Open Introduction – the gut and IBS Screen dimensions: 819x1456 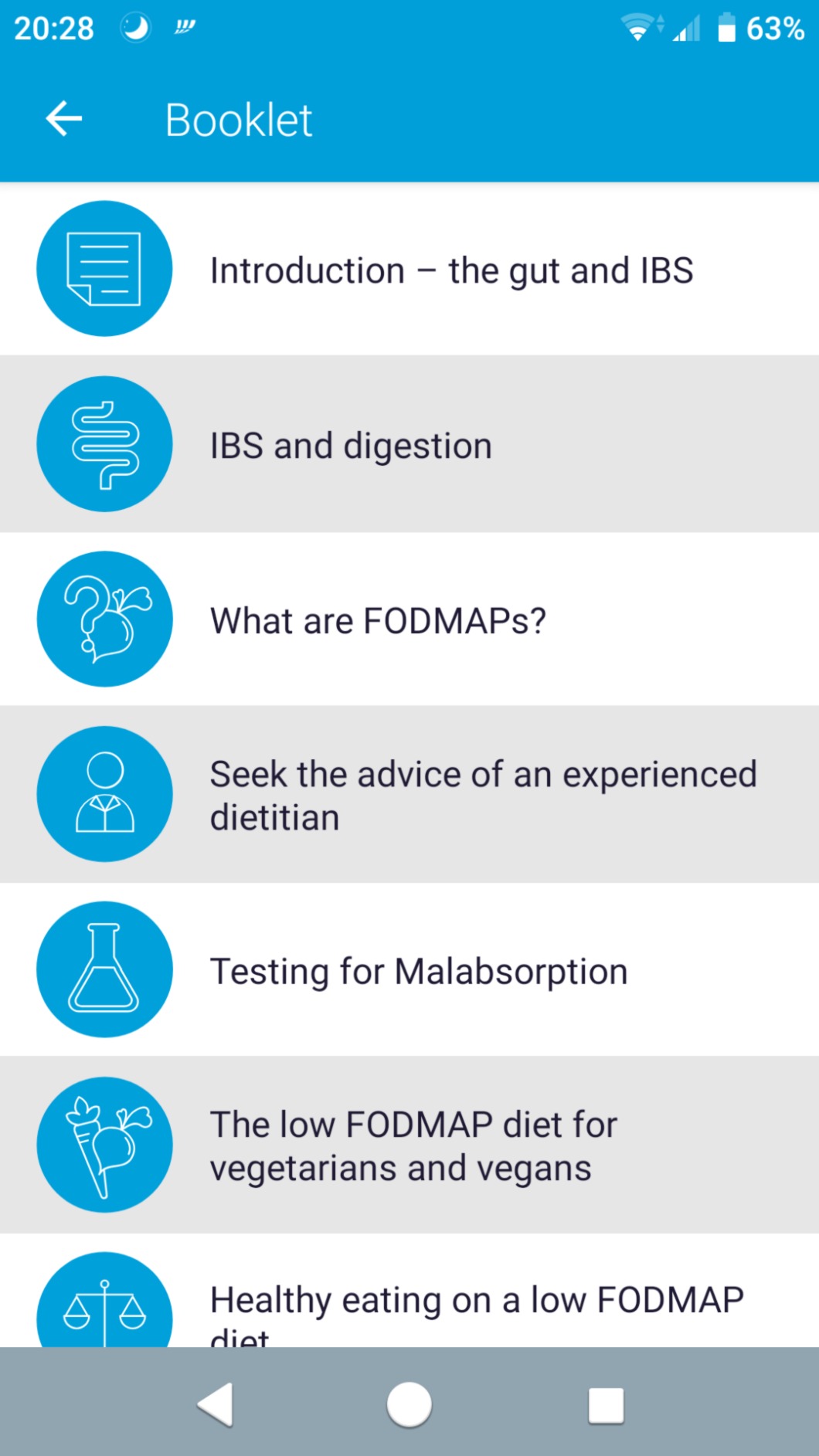(x=450, y=270)
